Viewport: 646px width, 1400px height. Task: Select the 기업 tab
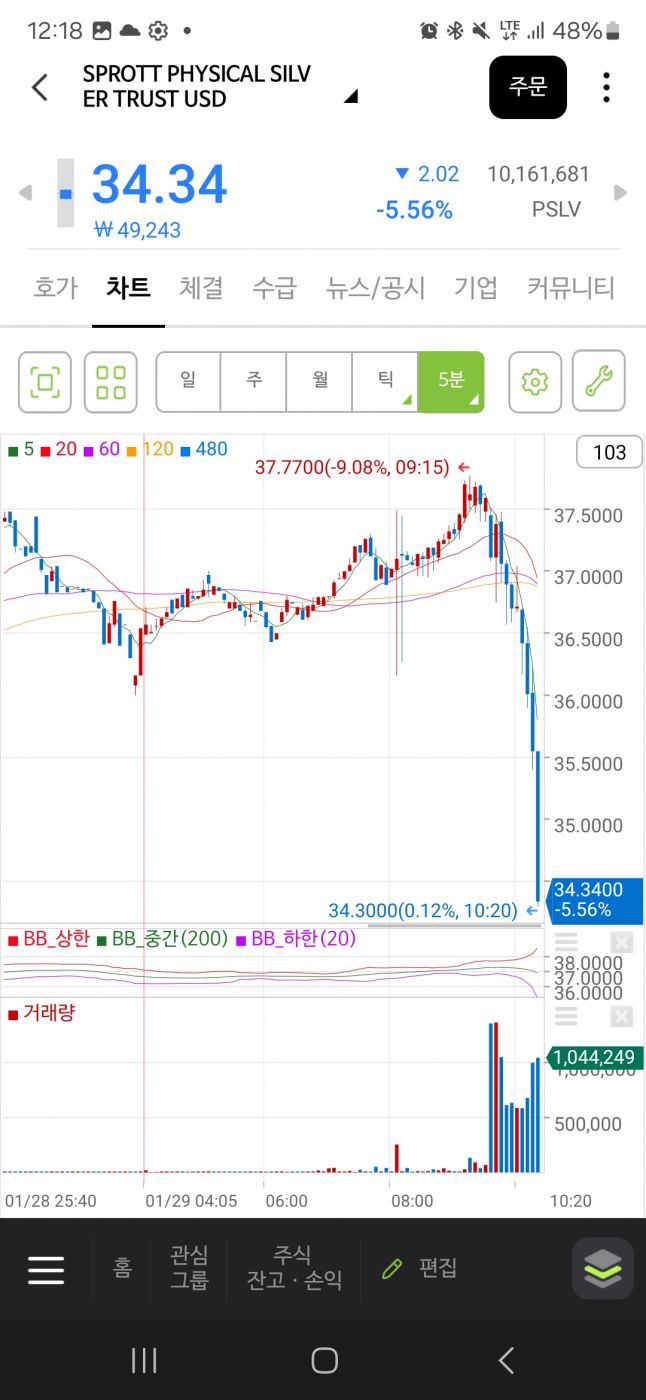(x=476, y=289)
